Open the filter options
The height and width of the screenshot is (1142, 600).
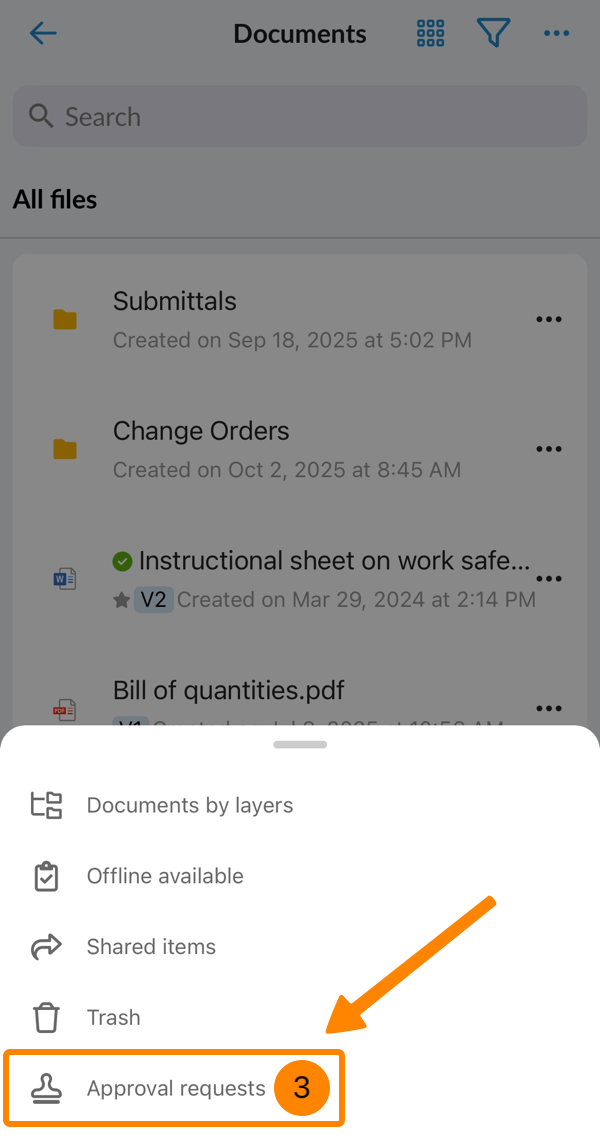[493, 34]
